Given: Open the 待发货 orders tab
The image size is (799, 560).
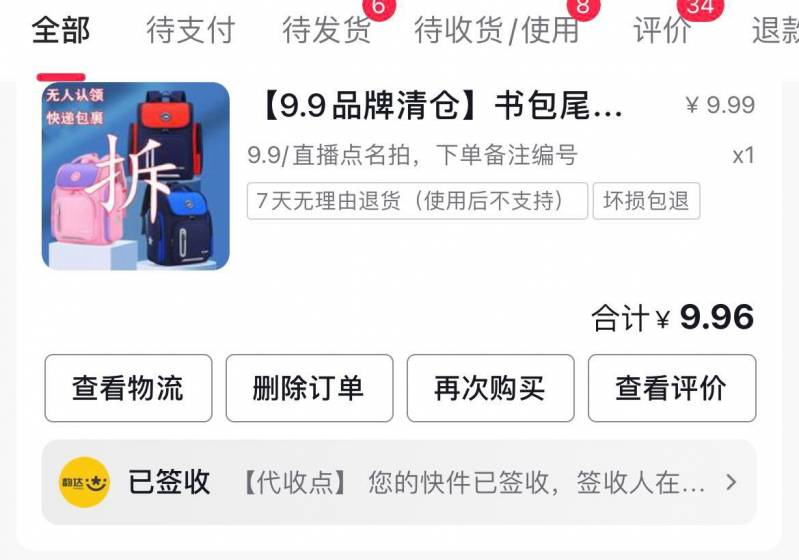Looking at the screenshot, I should point(327,31).
